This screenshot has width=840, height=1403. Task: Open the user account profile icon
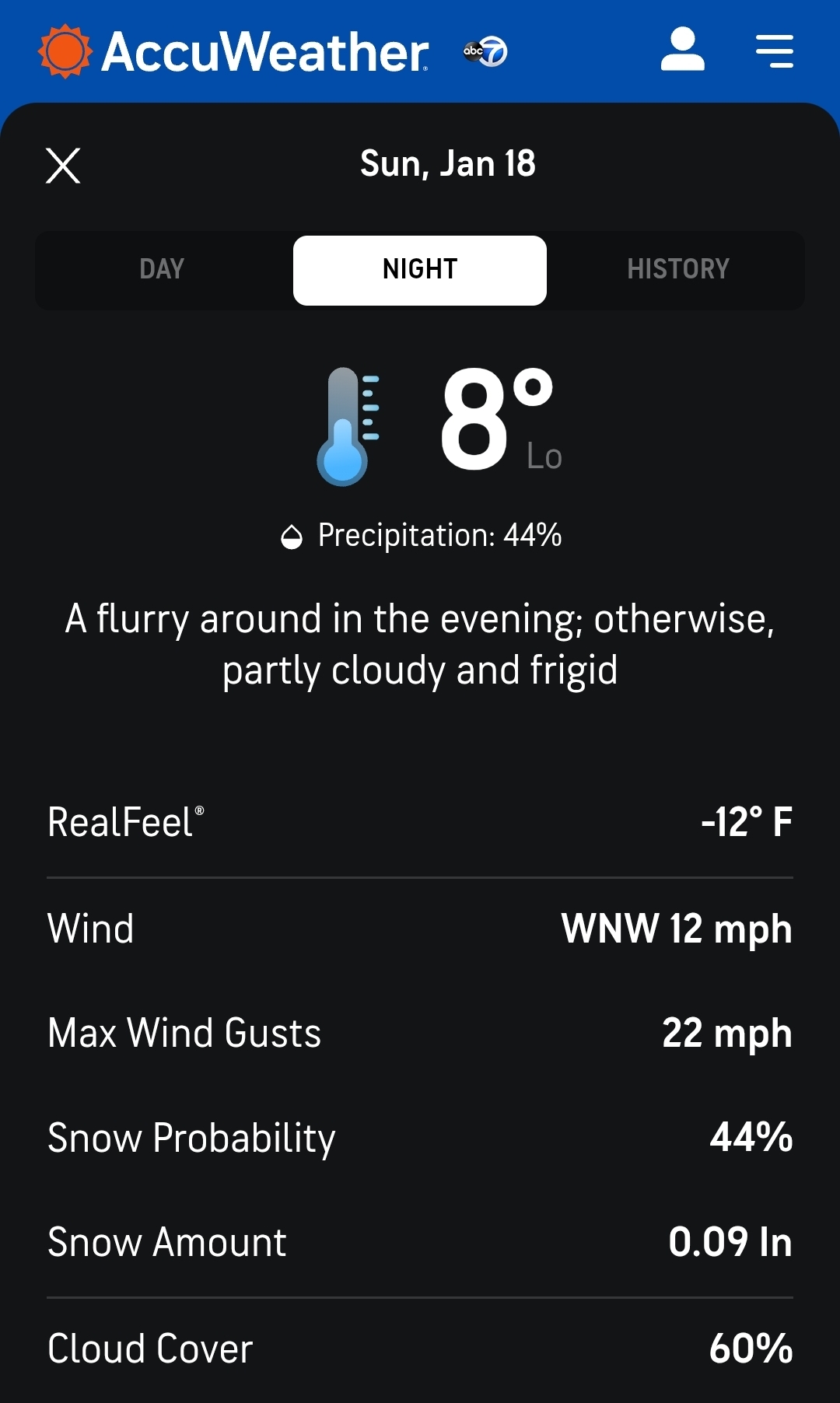(x=682, y=51)
